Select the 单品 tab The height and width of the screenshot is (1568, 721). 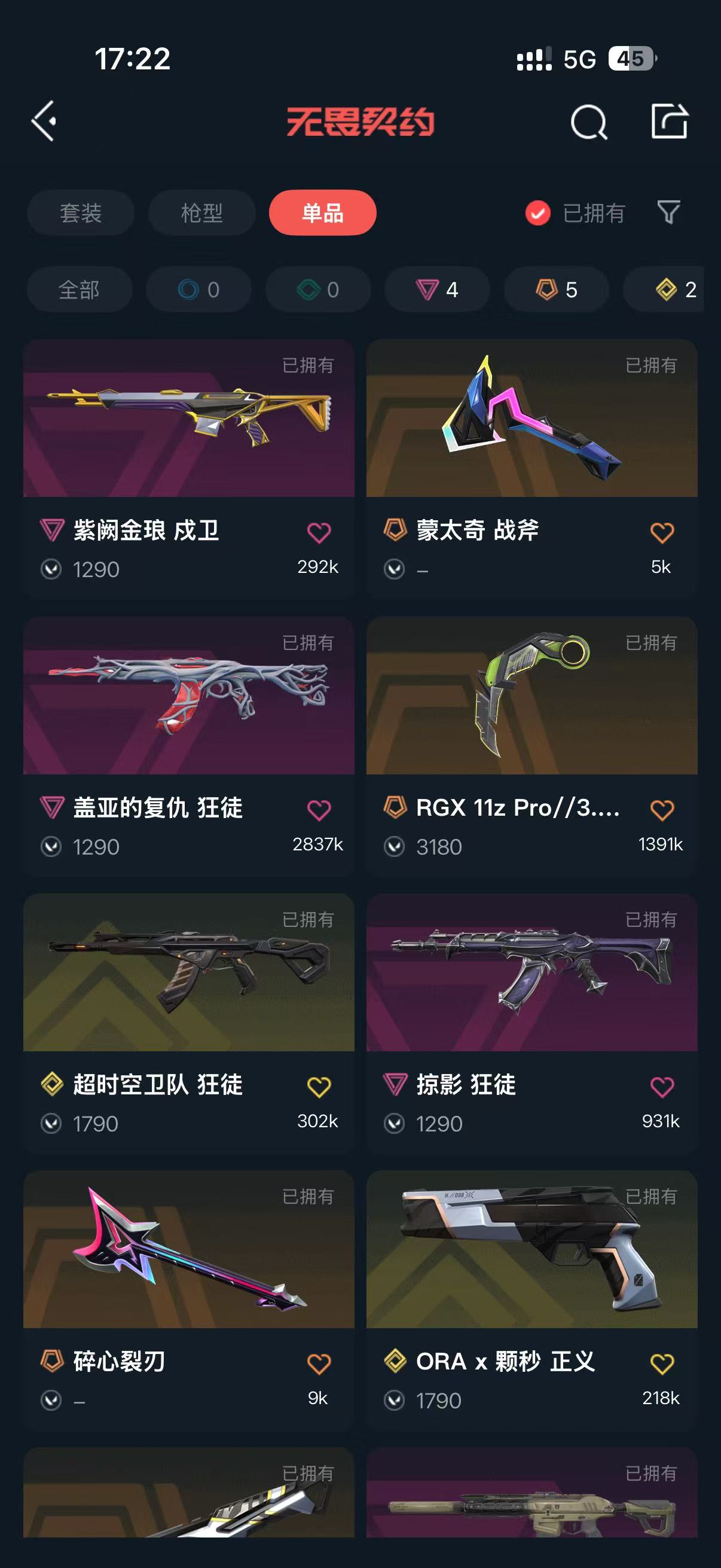322,213
